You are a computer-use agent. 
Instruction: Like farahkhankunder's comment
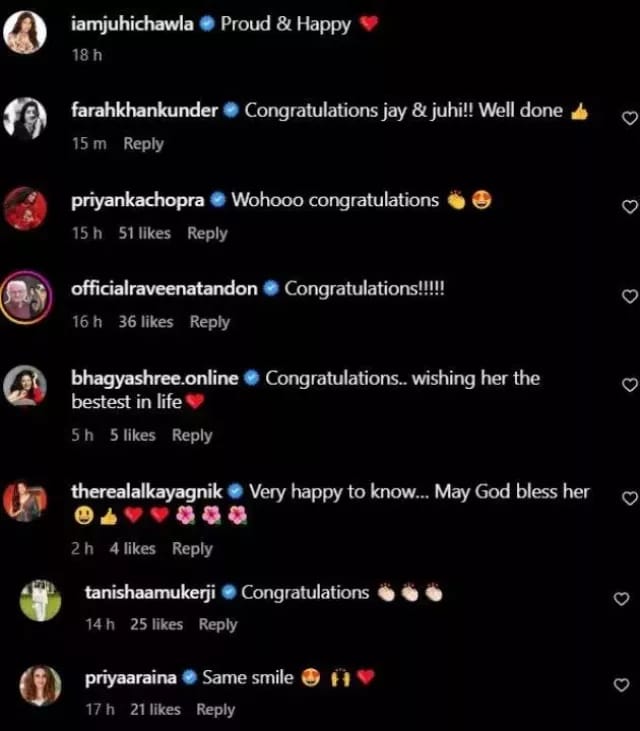tap(629, 118)
